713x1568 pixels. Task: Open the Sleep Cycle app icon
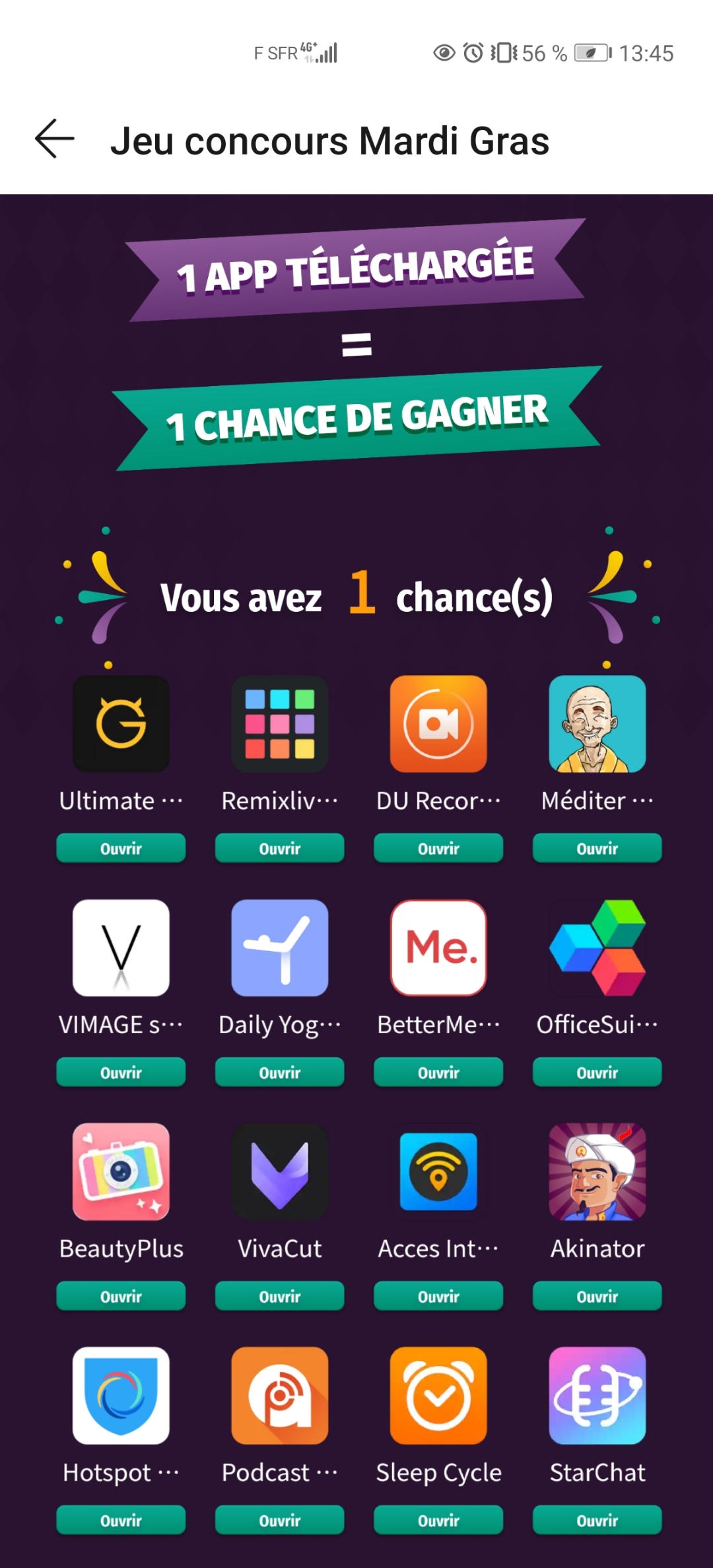click(438, 1395)
